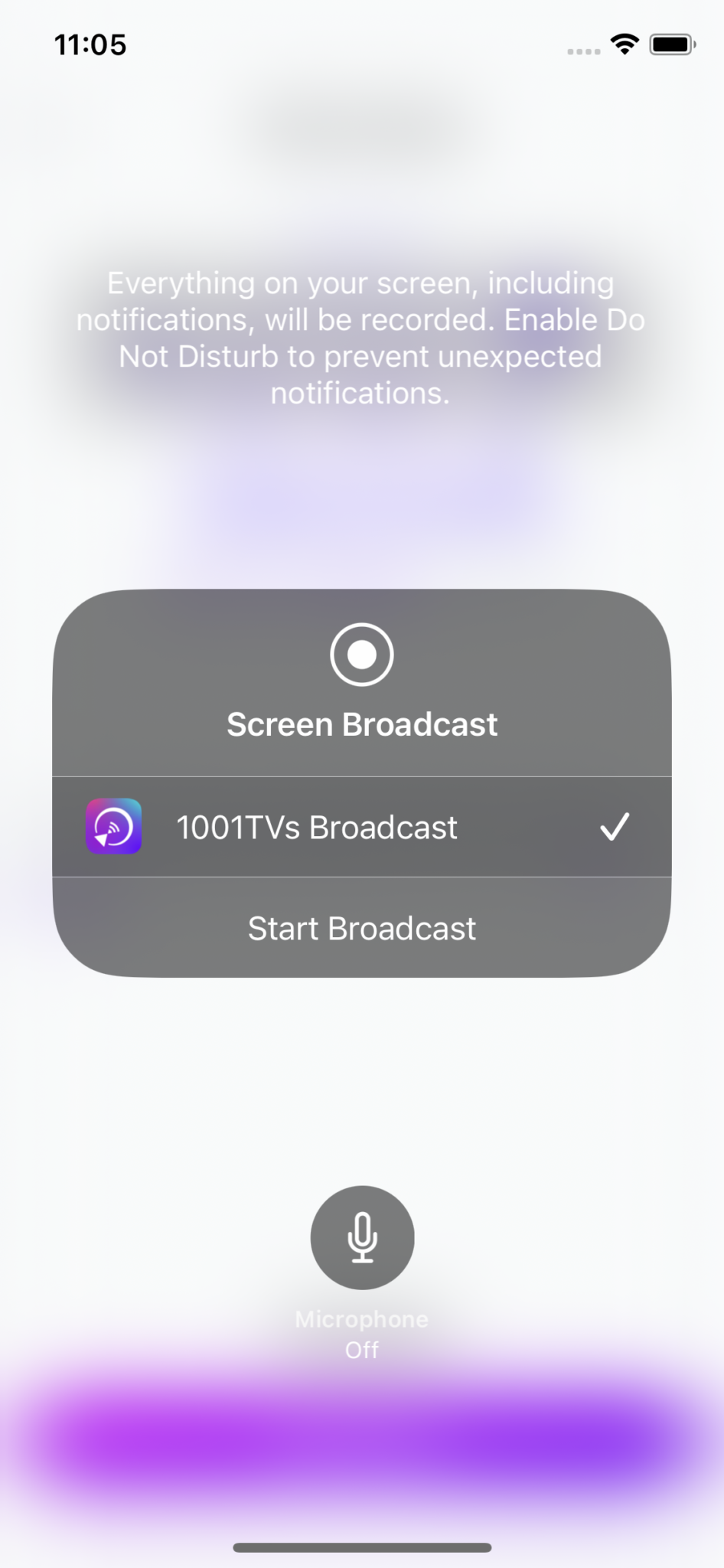Tap the Screen Broadcast title text

click(362, 724)
